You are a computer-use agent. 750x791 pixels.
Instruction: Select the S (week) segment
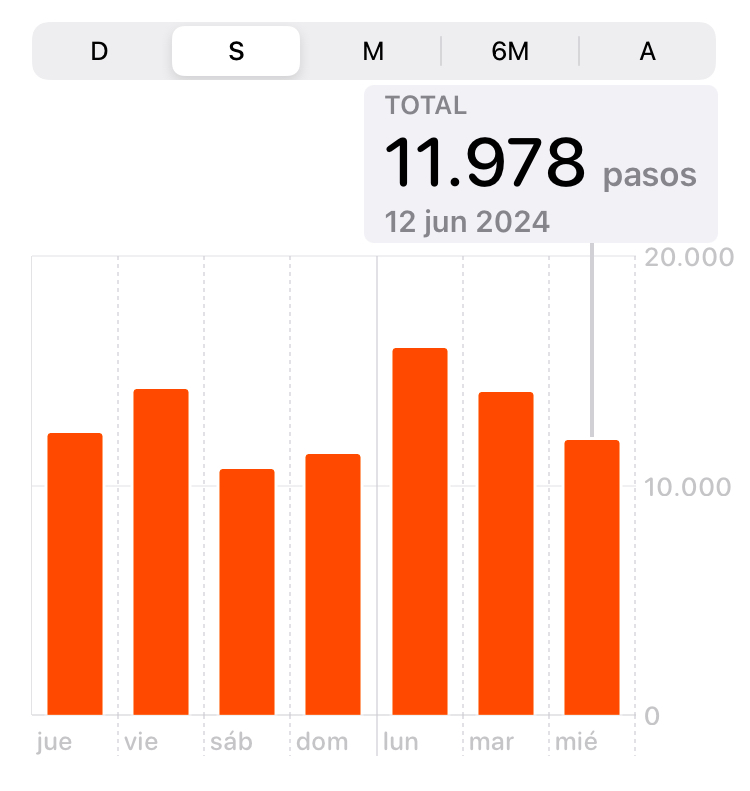(236, 51)
